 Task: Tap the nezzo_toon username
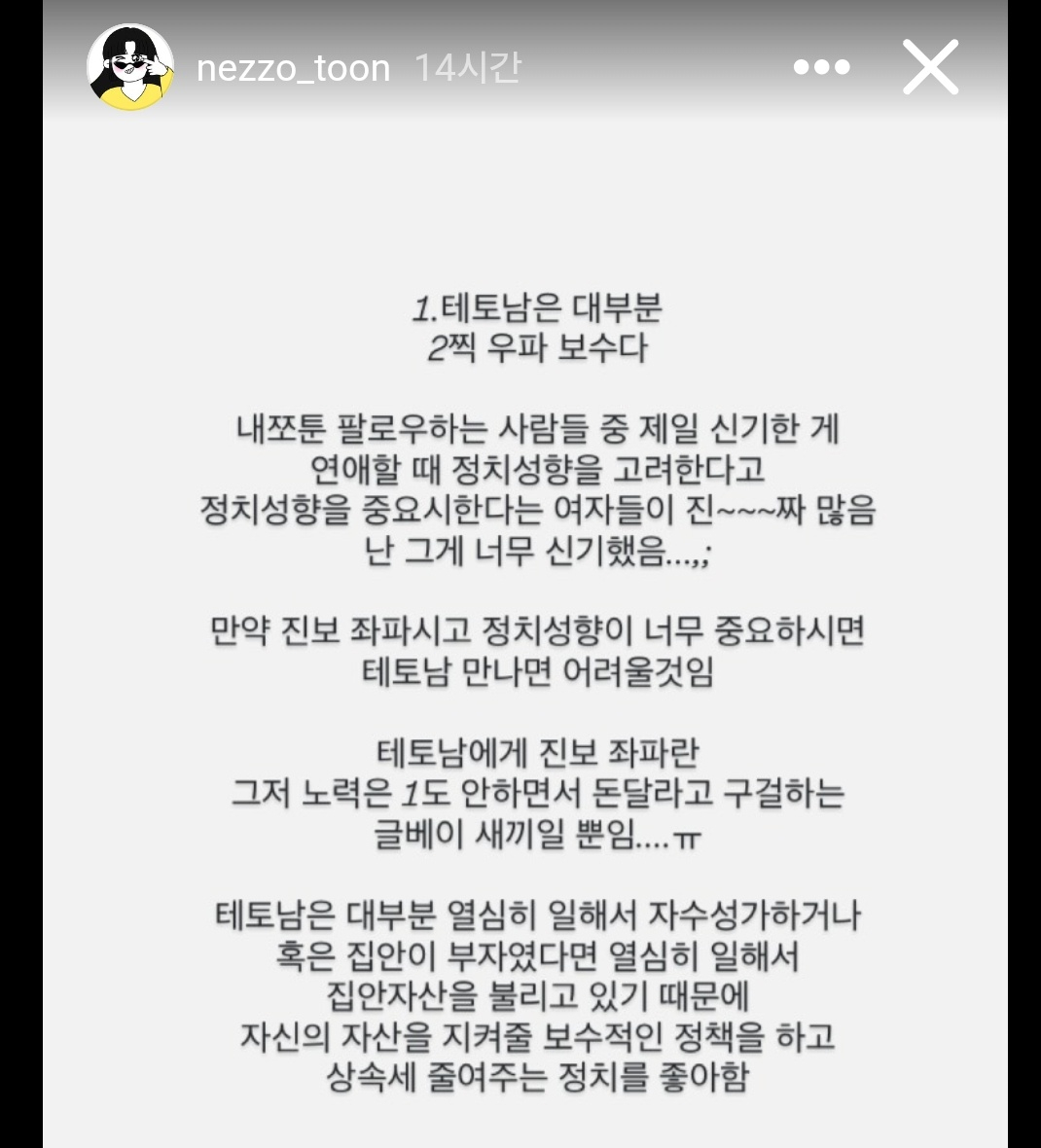[x=293, y=68]
